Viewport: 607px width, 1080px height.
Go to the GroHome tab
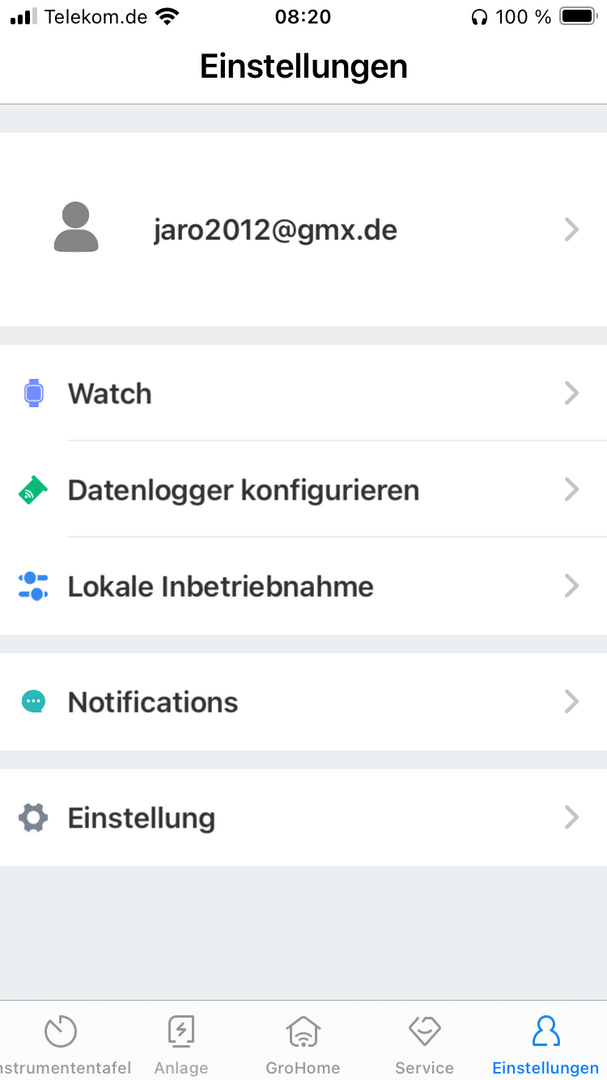pyautogui.click(x=303, y=1044)
